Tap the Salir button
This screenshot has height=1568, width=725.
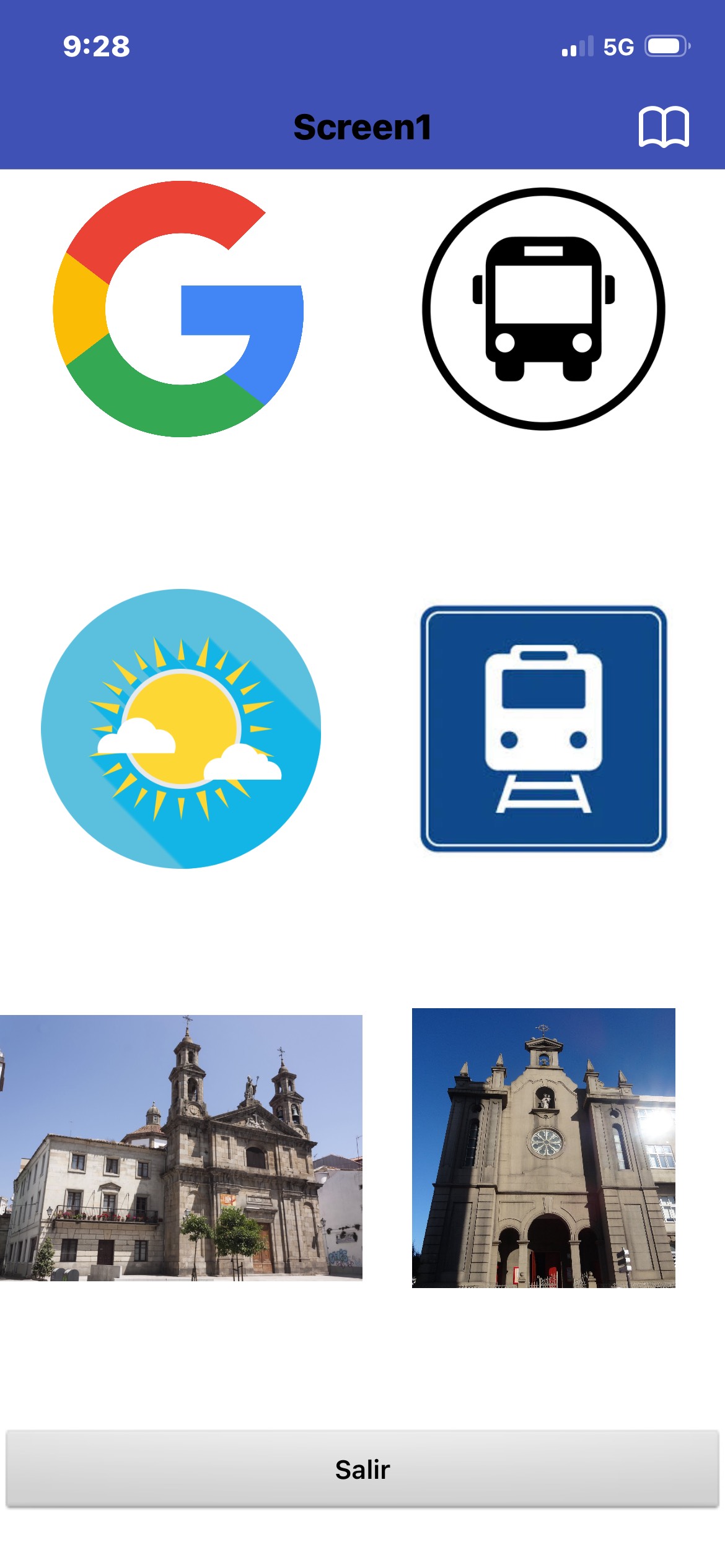[362, 1469]
